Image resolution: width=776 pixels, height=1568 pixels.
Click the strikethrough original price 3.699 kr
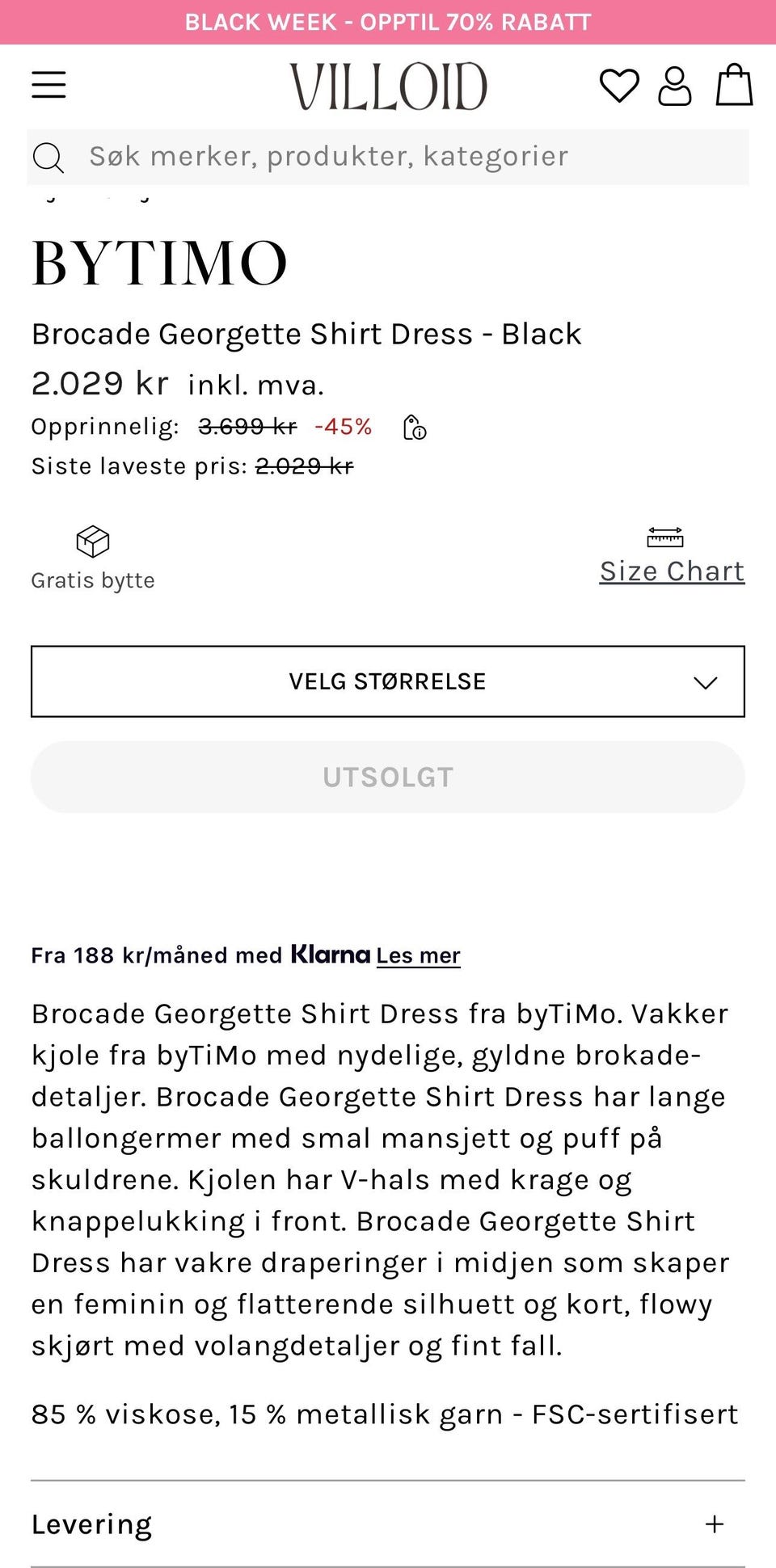tap(247, 427)
